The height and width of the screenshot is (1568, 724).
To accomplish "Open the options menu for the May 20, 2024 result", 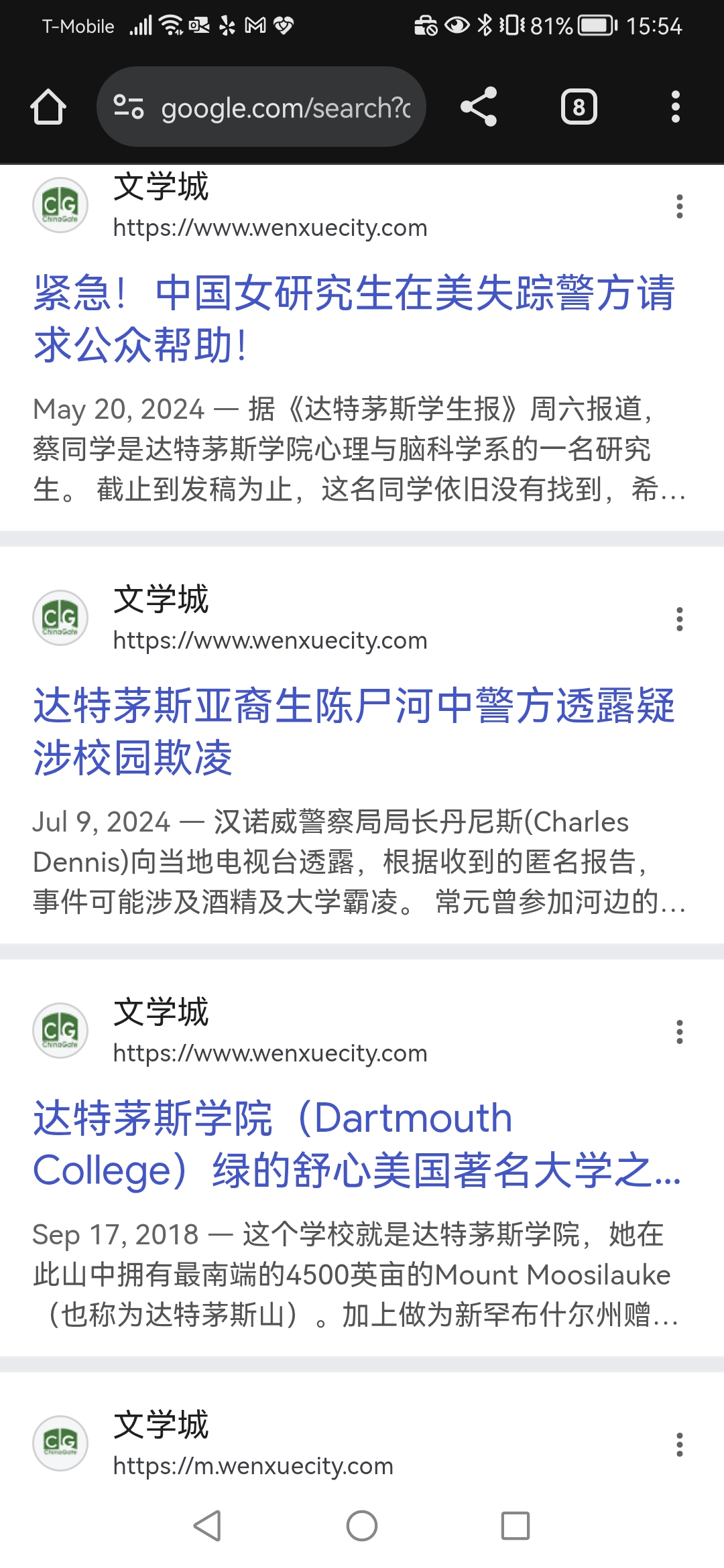I will [680, 206].
